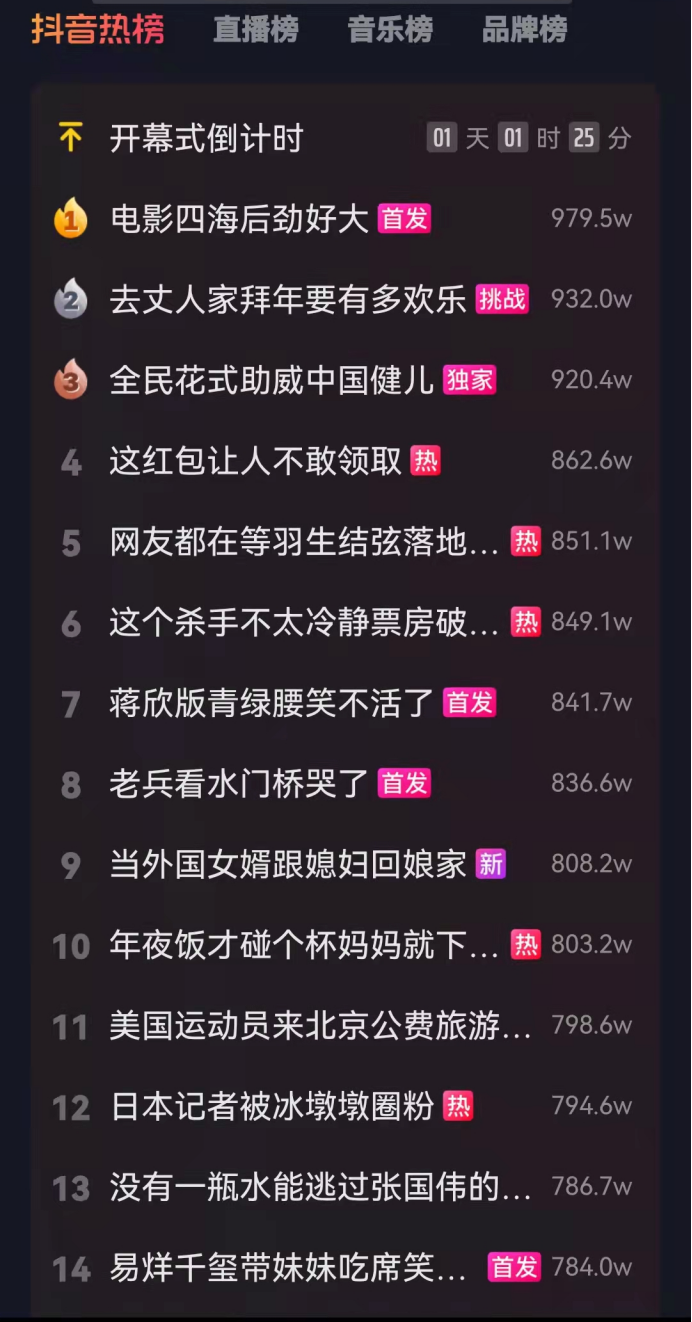Viewport: 692px width, 1322px height.
Task: Open the pinned 开幕式倒计时 topic
Action: [345, 138]
